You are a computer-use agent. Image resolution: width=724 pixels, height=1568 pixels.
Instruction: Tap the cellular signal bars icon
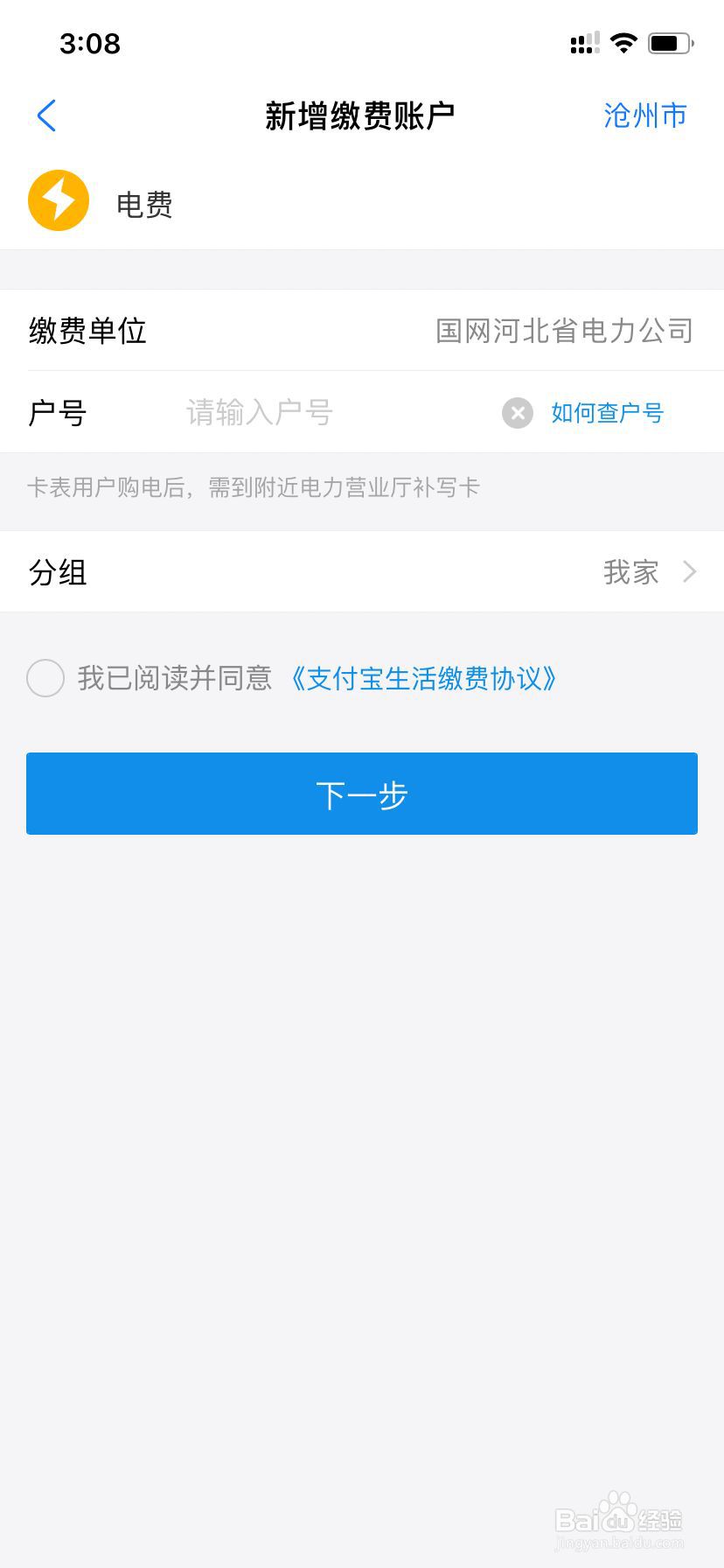pos(583,41)
